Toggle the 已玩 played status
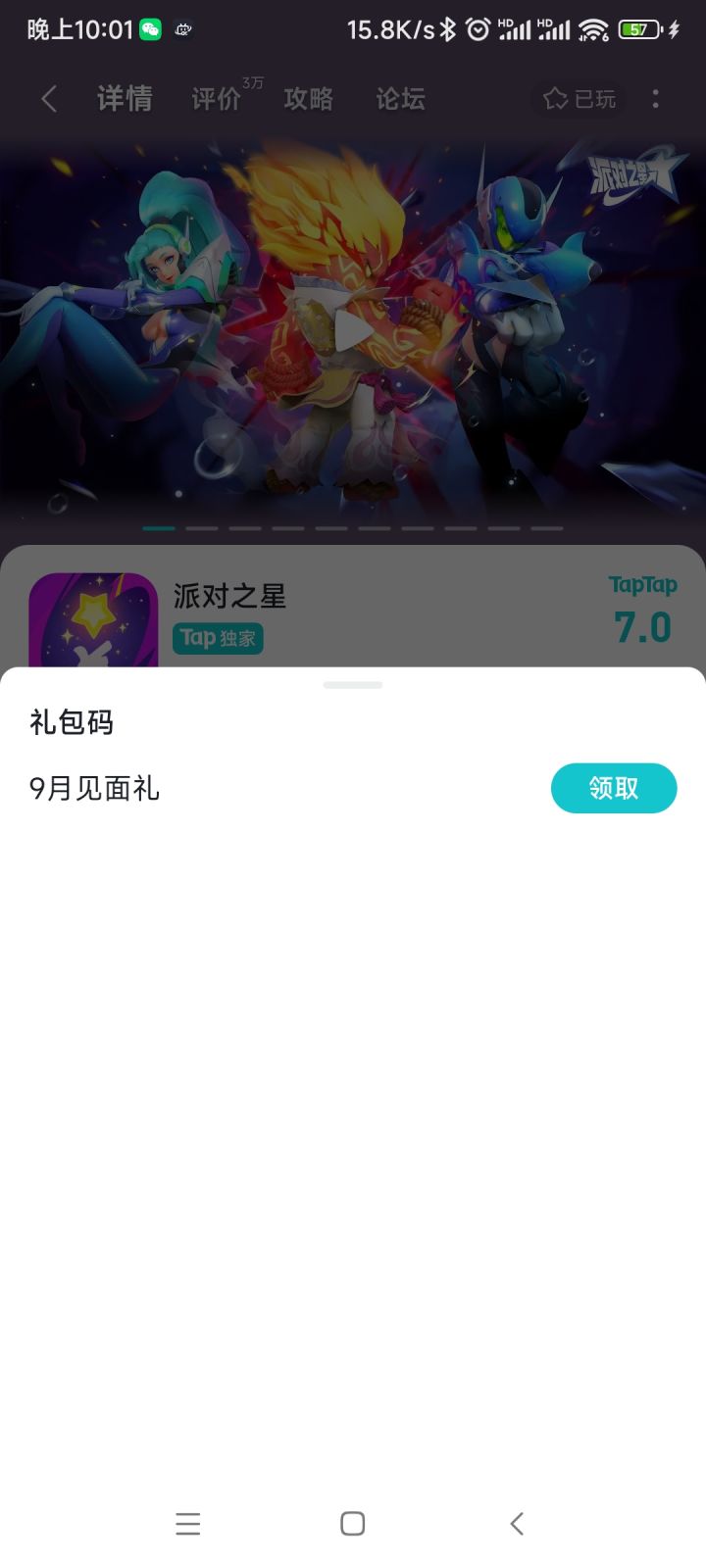Image resolution: width=706 pixels, height=1568 pixels. (x=579, y=99)
